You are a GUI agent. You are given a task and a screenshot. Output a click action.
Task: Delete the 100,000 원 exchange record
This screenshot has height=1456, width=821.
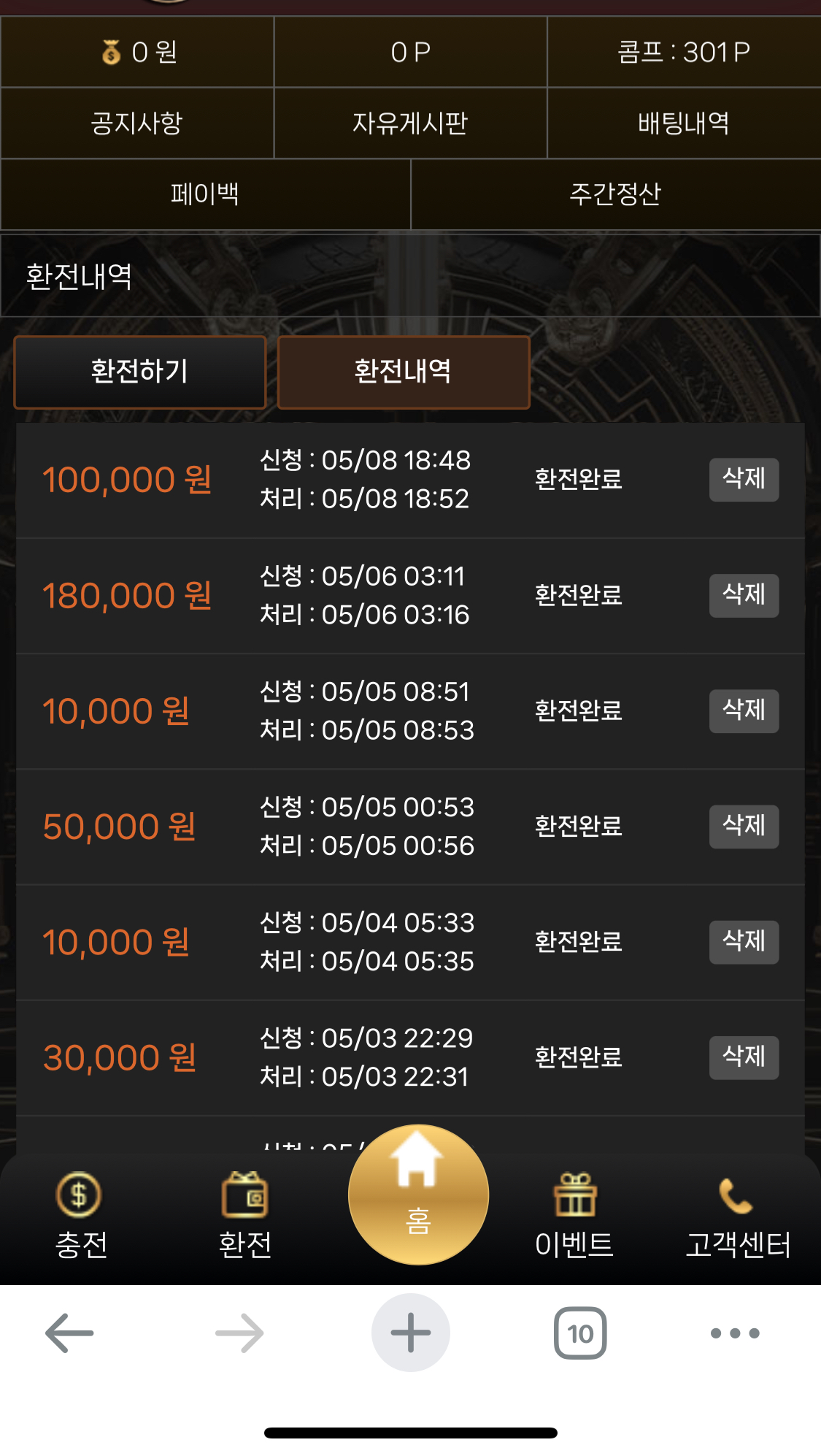(744, 479)
